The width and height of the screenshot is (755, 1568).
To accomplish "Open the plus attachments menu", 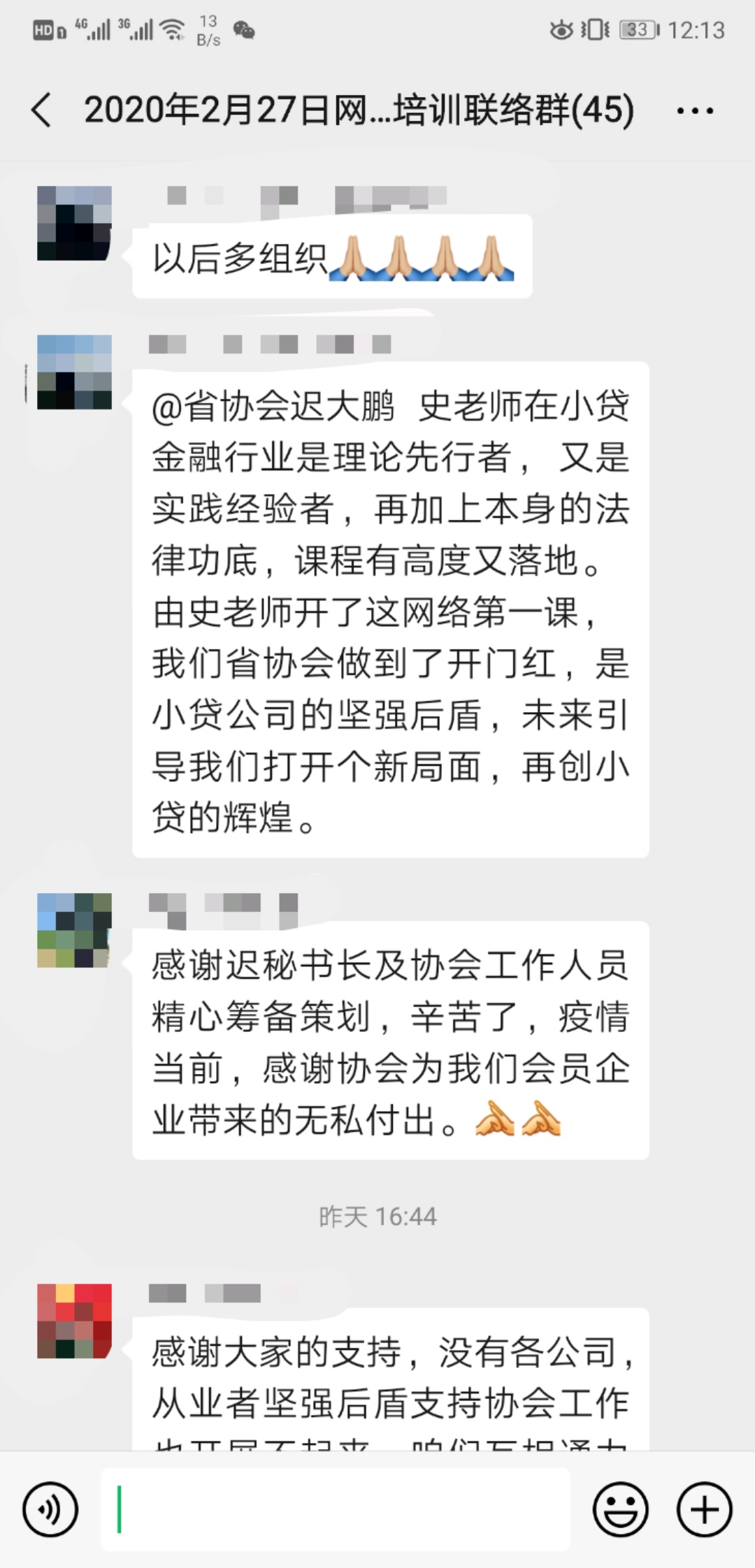I will (x=704, y=1509).
